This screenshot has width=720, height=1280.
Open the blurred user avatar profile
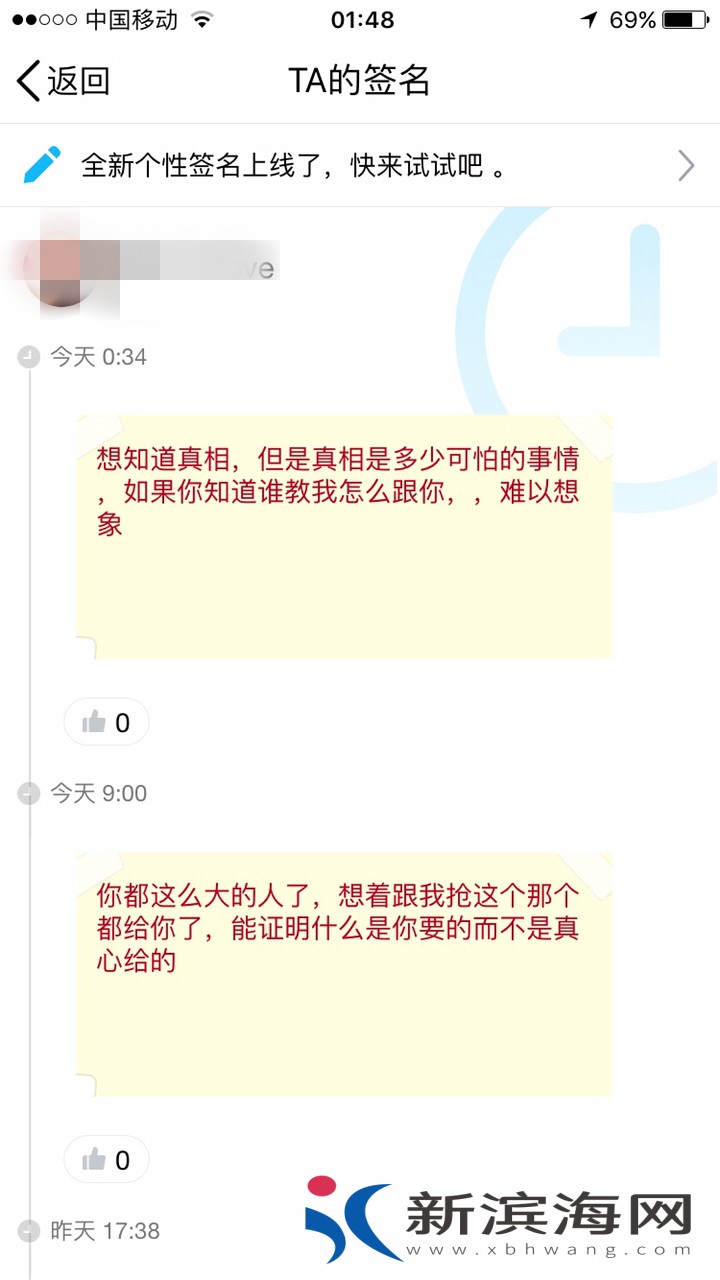(60, 268)
